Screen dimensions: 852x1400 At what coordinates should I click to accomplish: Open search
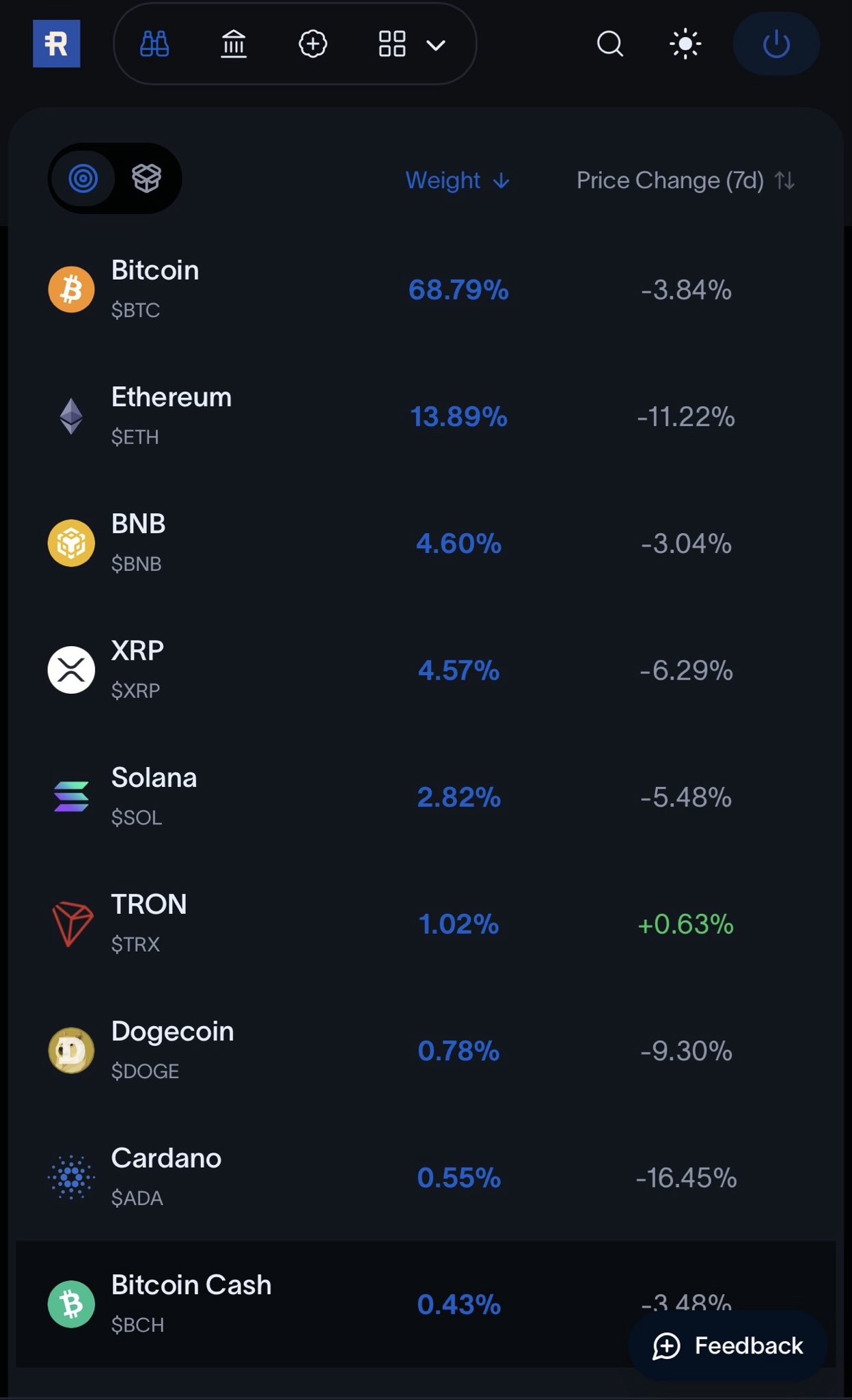609,44
